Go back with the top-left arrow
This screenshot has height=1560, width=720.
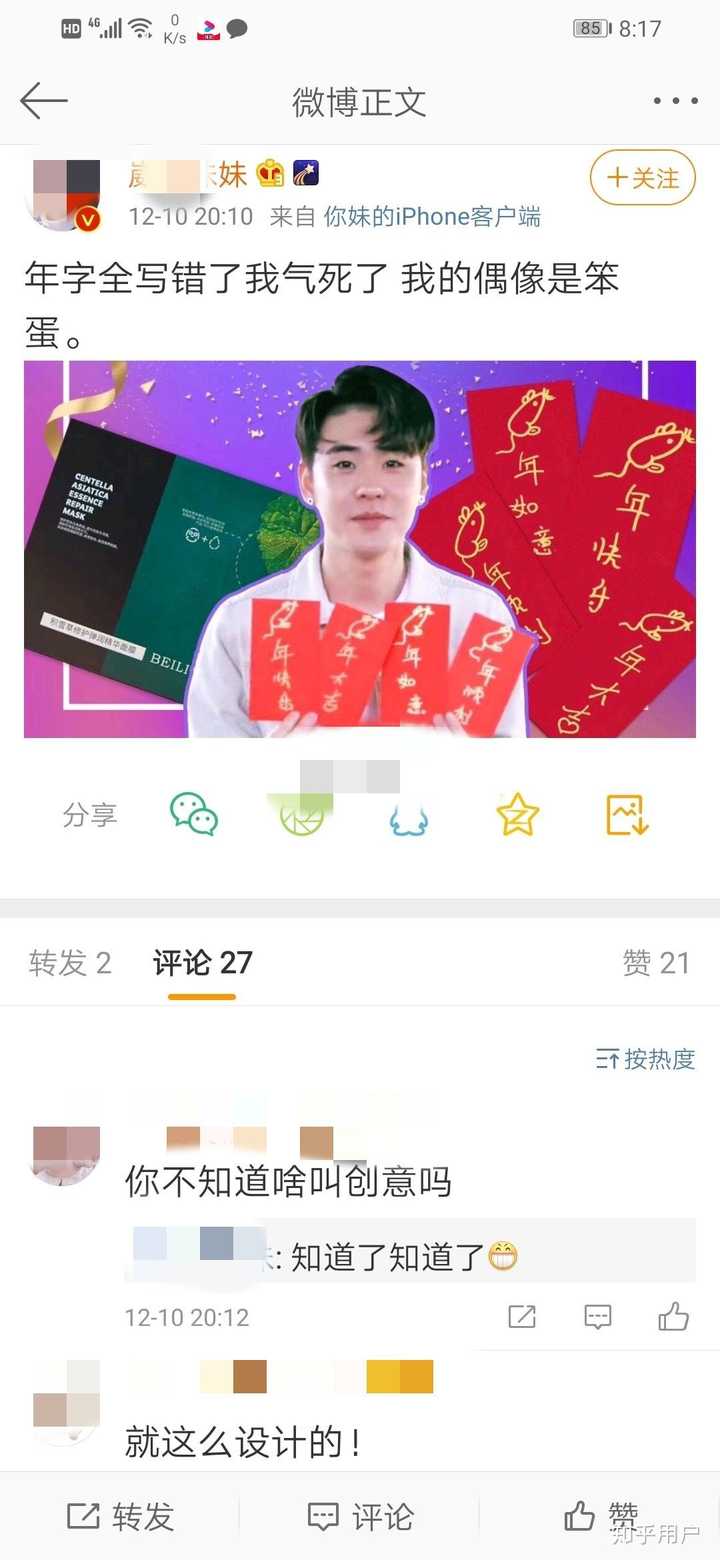click(x=44, y=101)
